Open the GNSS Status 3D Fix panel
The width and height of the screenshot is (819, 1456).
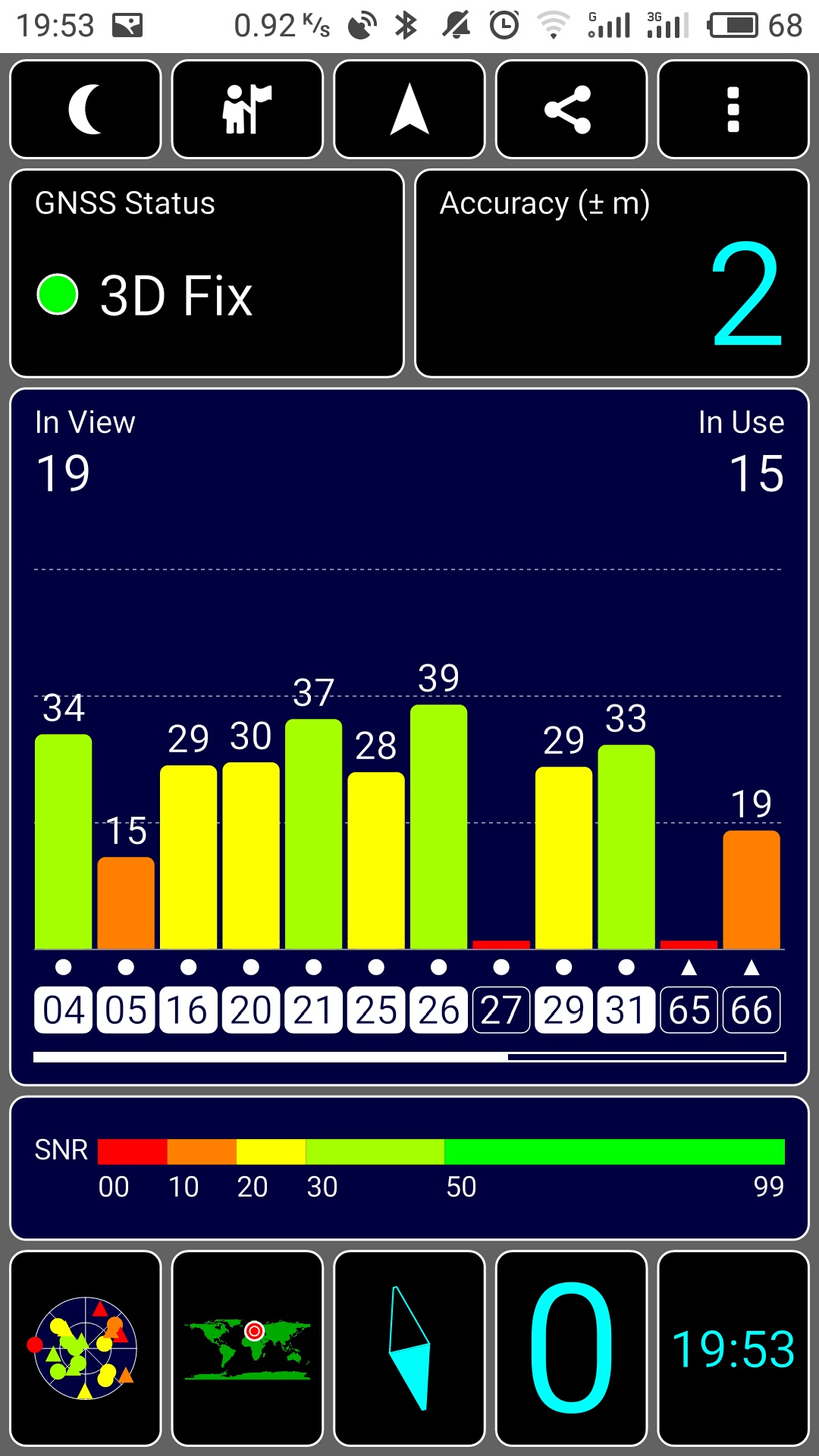pos(207,273)
